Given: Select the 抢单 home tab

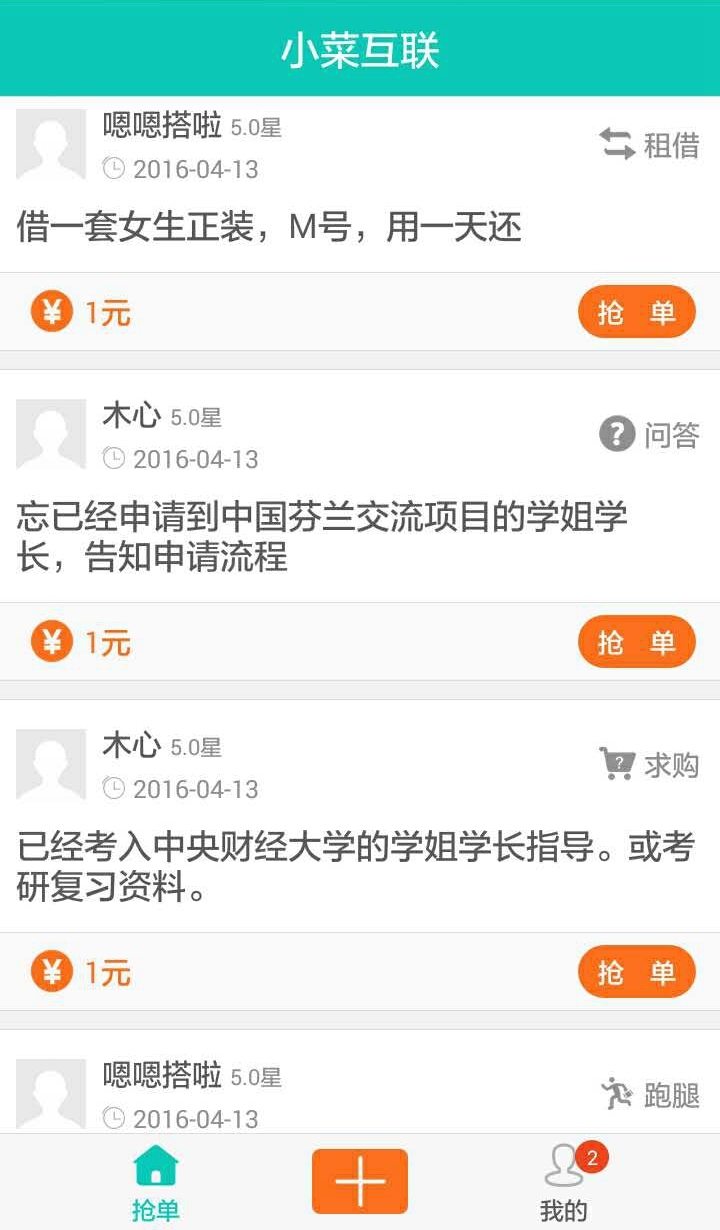Looking at the screenshot, I should click(x=156, y=1184).
